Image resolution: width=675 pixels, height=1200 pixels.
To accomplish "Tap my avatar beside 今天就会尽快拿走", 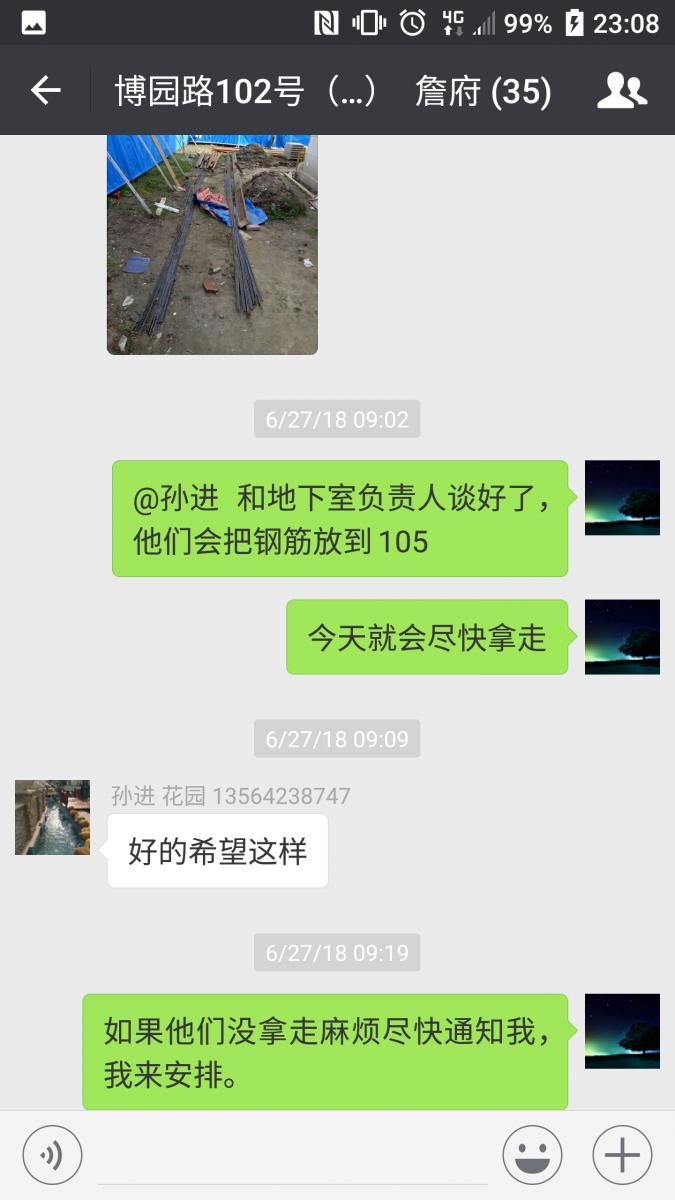I will (622, 637).
